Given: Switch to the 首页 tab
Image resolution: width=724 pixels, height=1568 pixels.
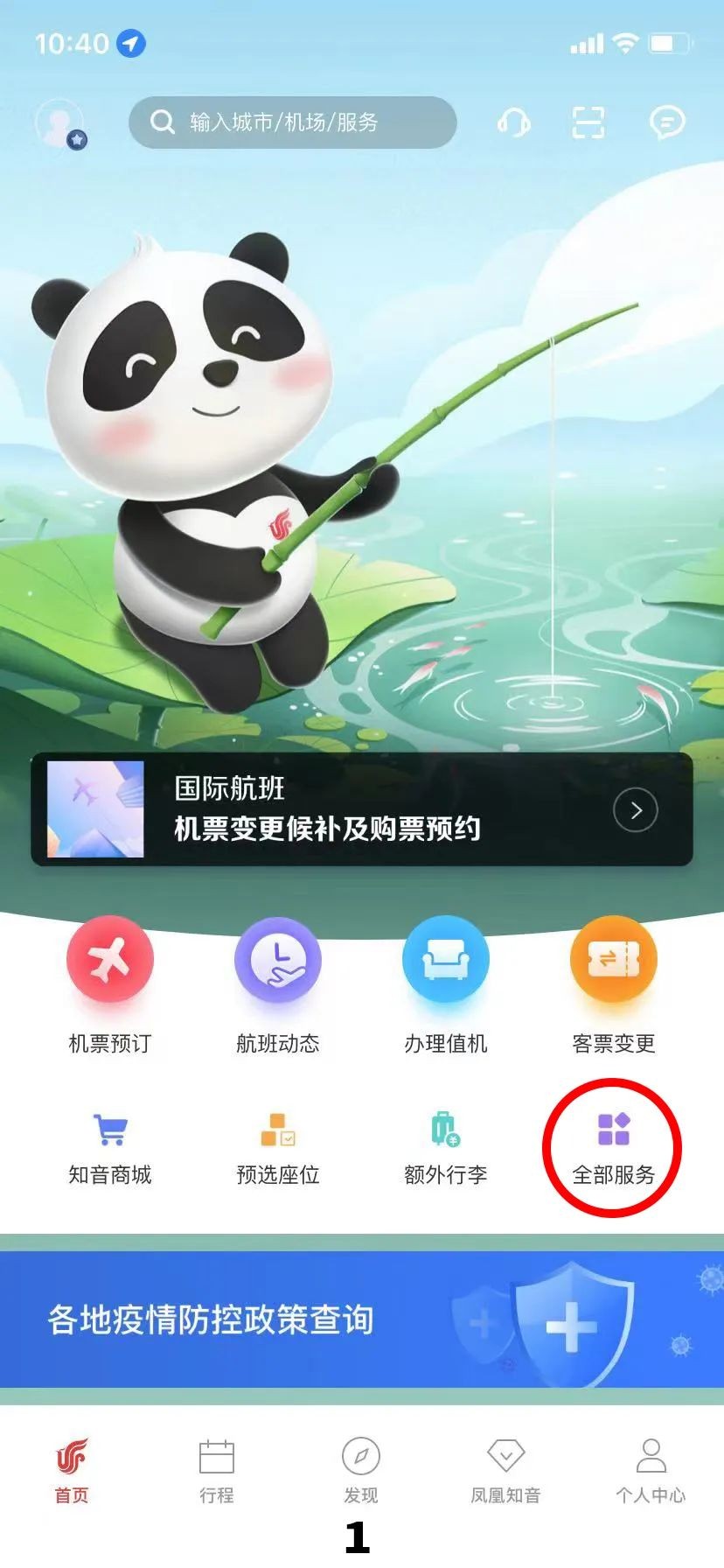Looking at the screenshot, I should 72,1472.
